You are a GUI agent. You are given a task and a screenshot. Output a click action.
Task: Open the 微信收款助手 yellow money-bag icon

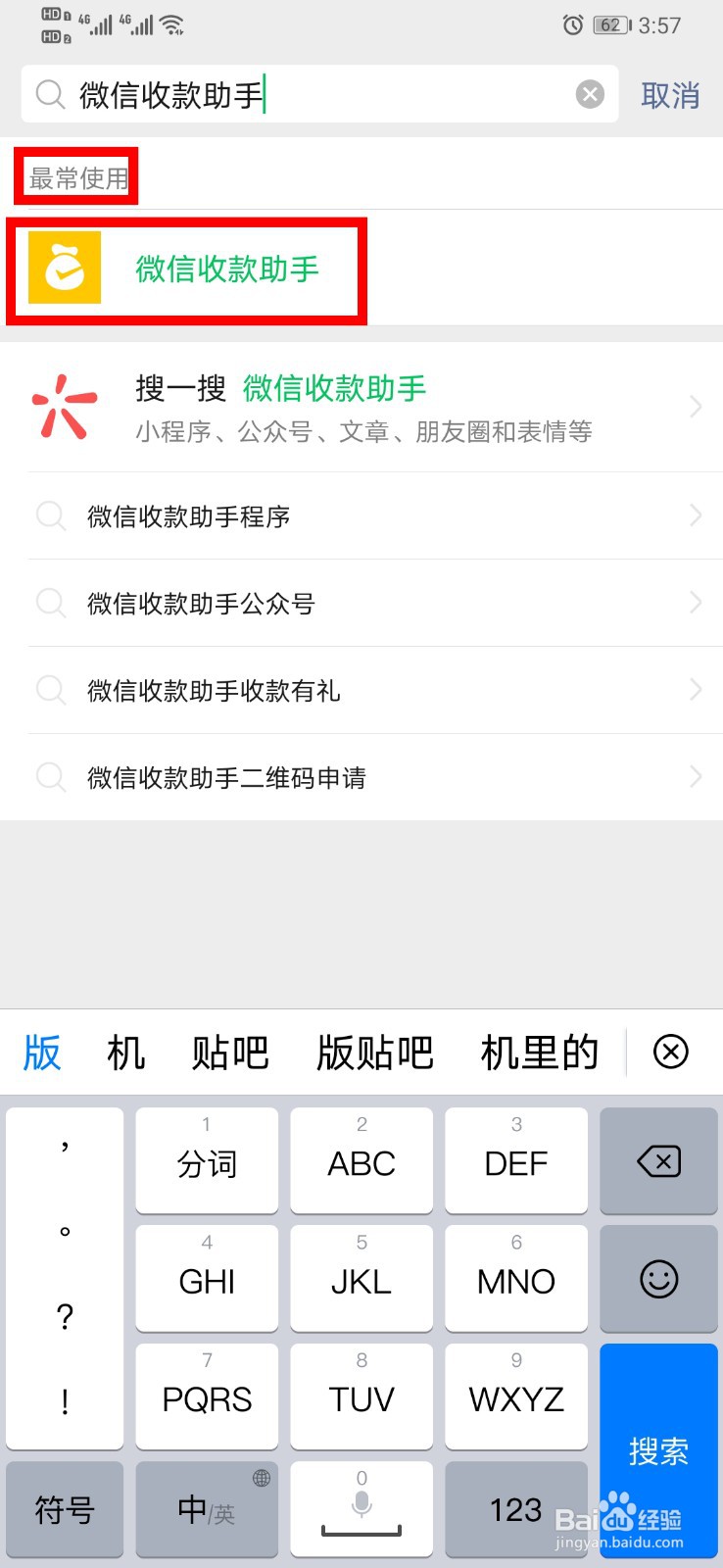click(64, 267)
